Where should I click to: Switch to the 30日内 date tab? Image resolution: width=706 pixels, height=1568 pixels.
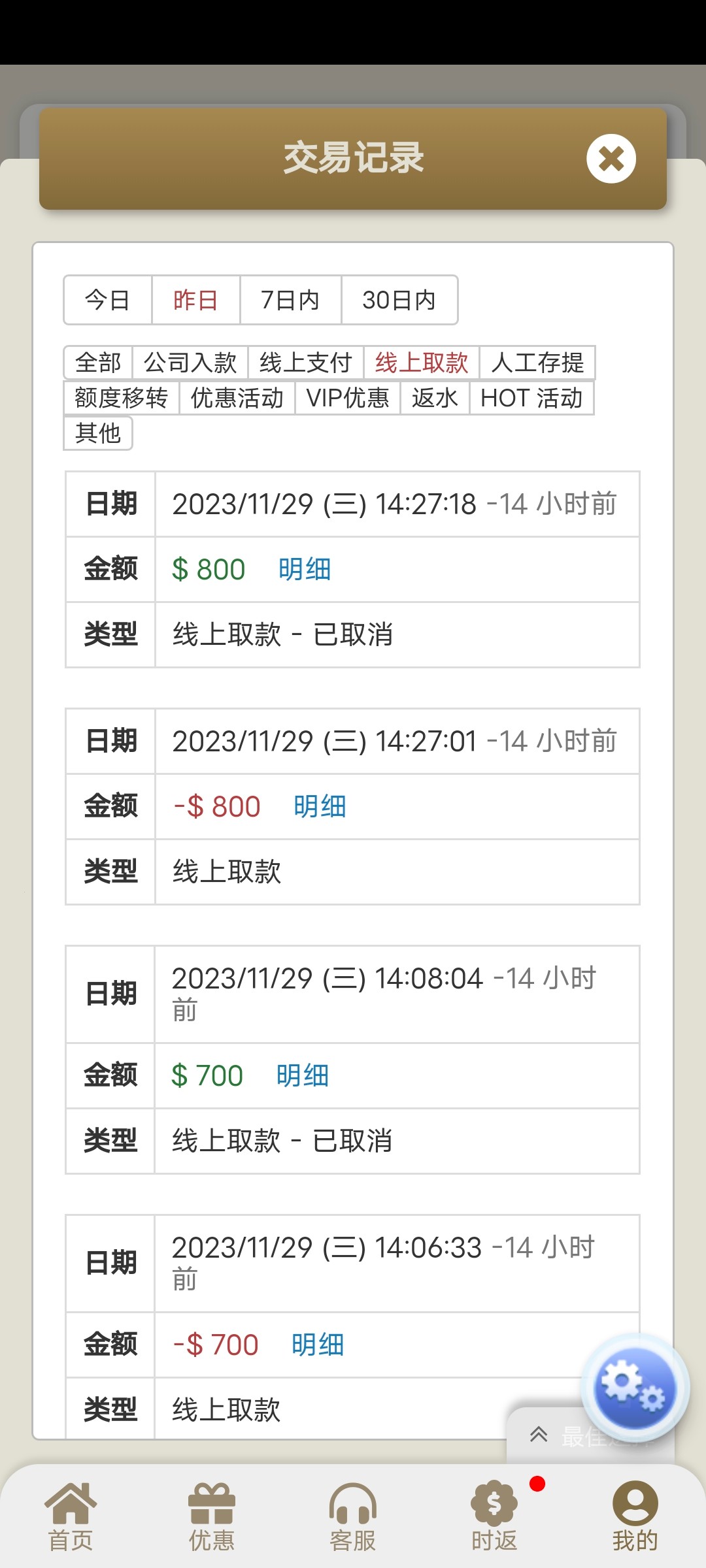tap(399, 301)
